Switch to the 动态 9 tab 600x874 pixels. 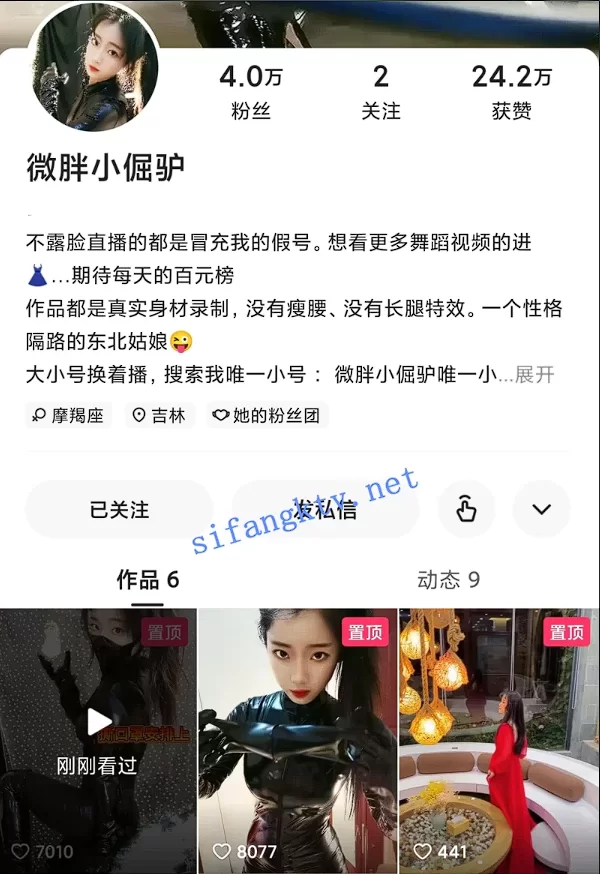448,580
